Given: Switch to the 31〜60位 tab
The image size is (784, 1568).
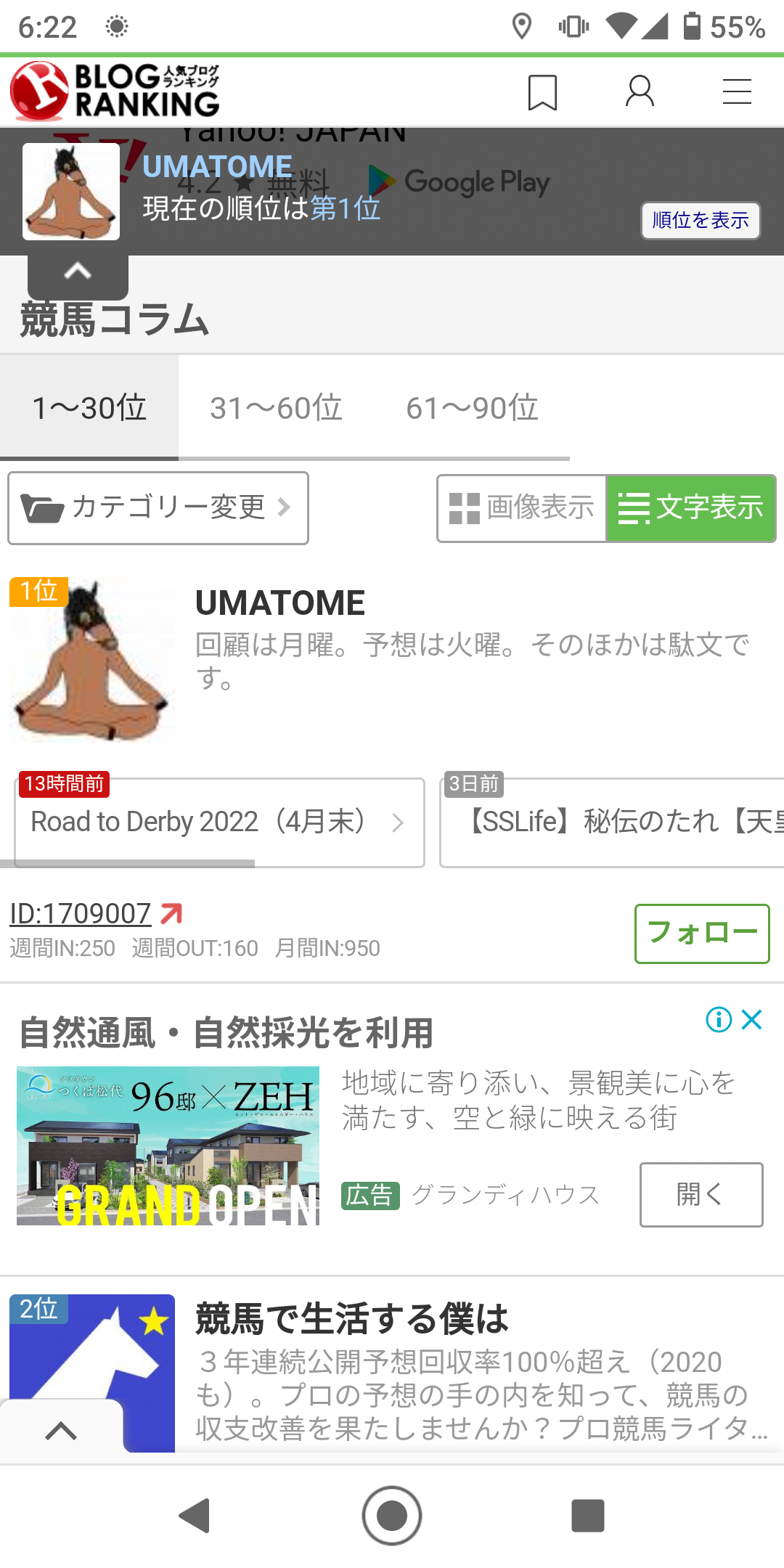Looking at the screenshot, I should coord(276,408).
